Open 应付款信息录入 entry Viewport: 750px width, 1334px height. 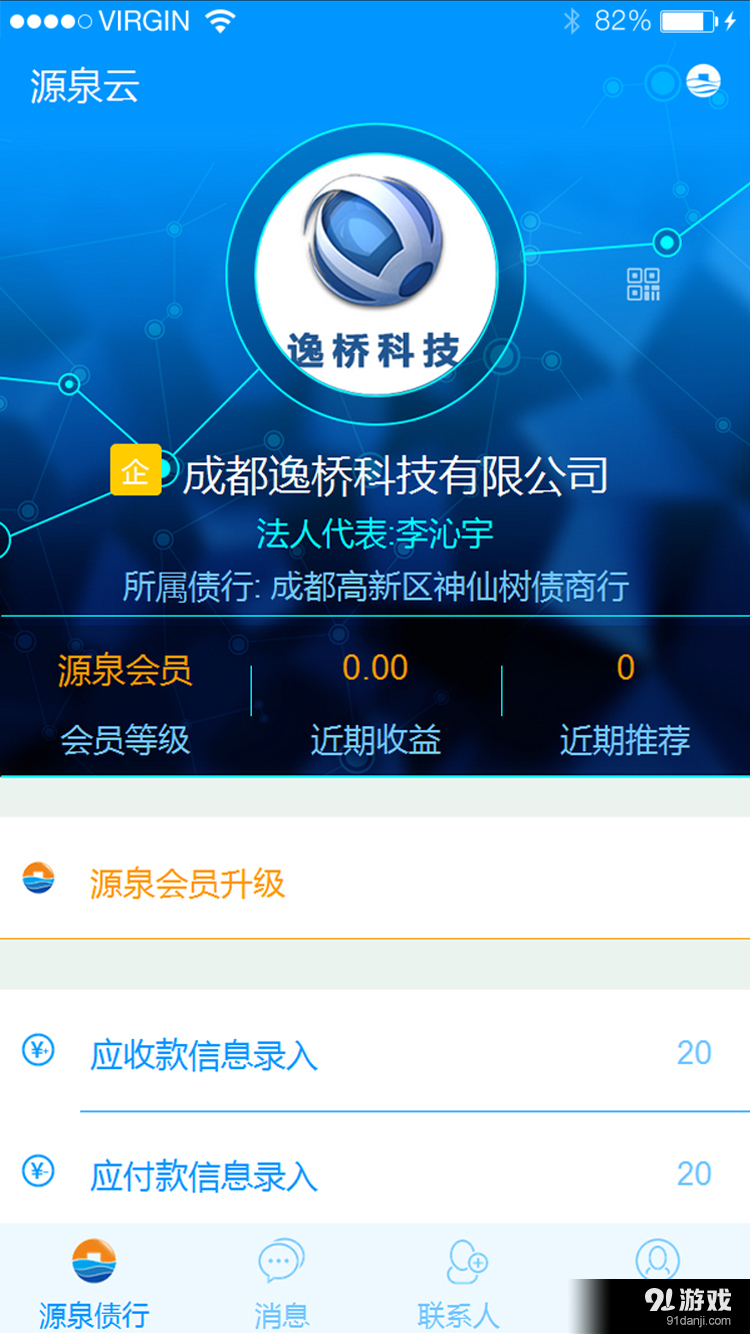point(374,1174)
